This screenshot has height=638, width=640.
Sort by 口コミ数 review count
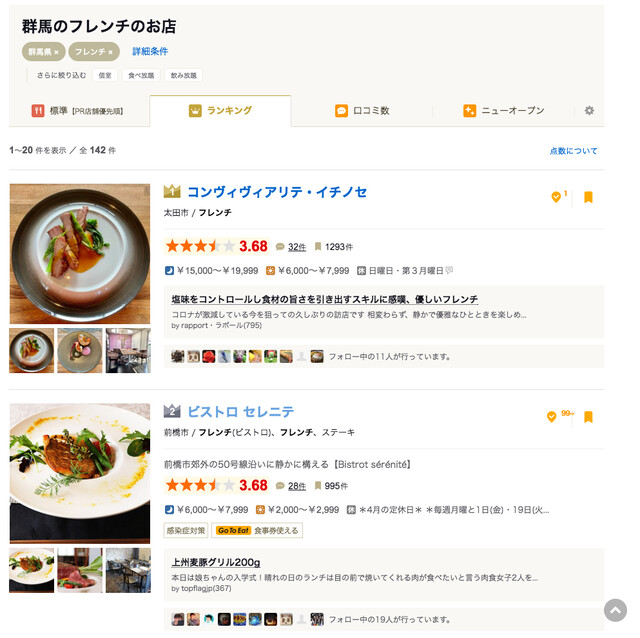(362, 111)
